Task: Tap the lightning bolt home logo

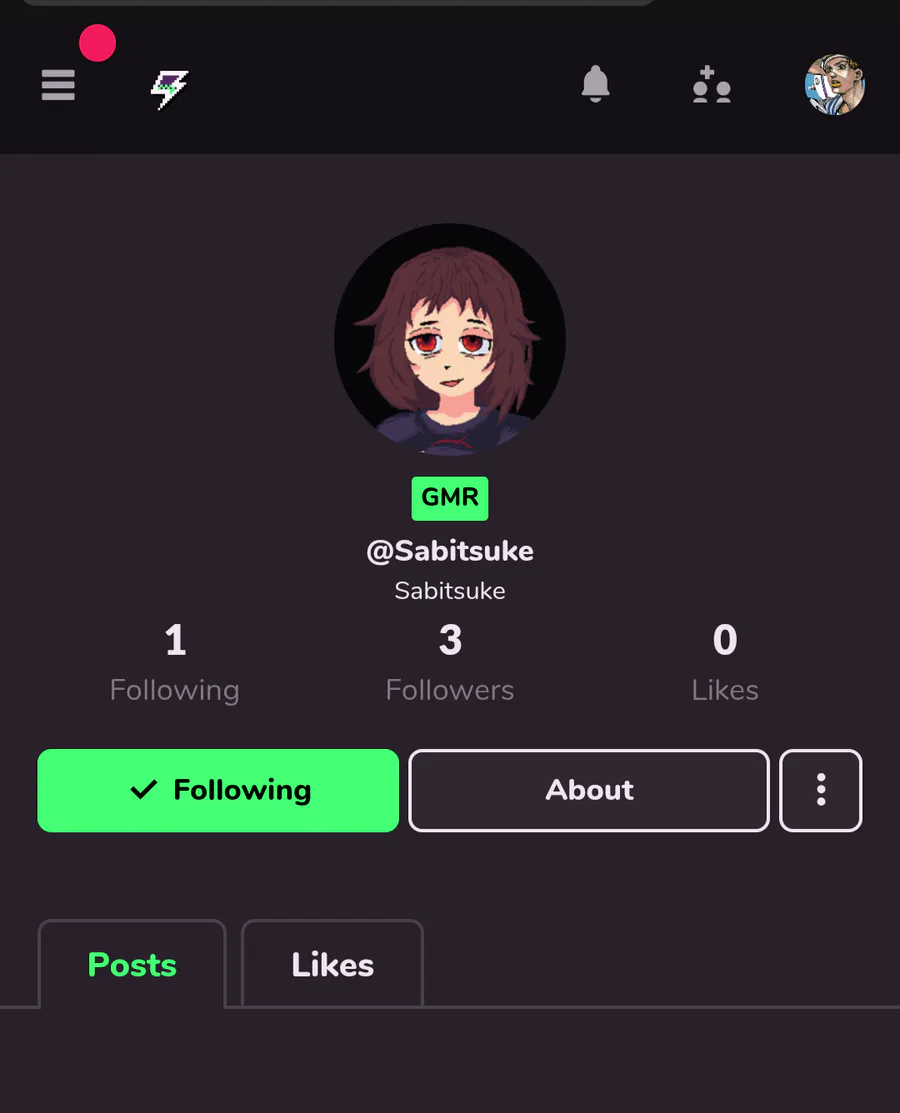Action: tap(170, 89)
